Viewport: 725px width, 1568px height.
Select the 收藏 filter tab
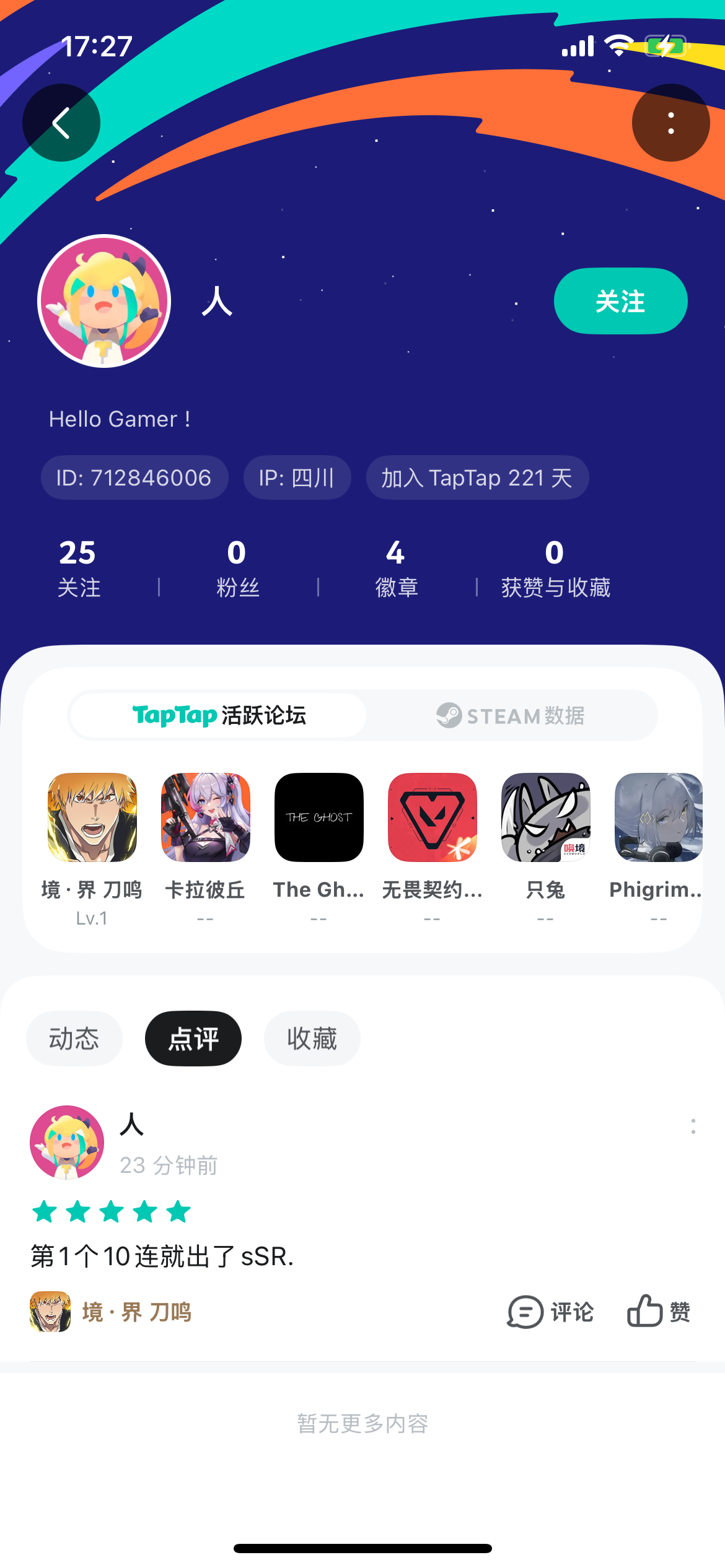tap(312, 1039)
